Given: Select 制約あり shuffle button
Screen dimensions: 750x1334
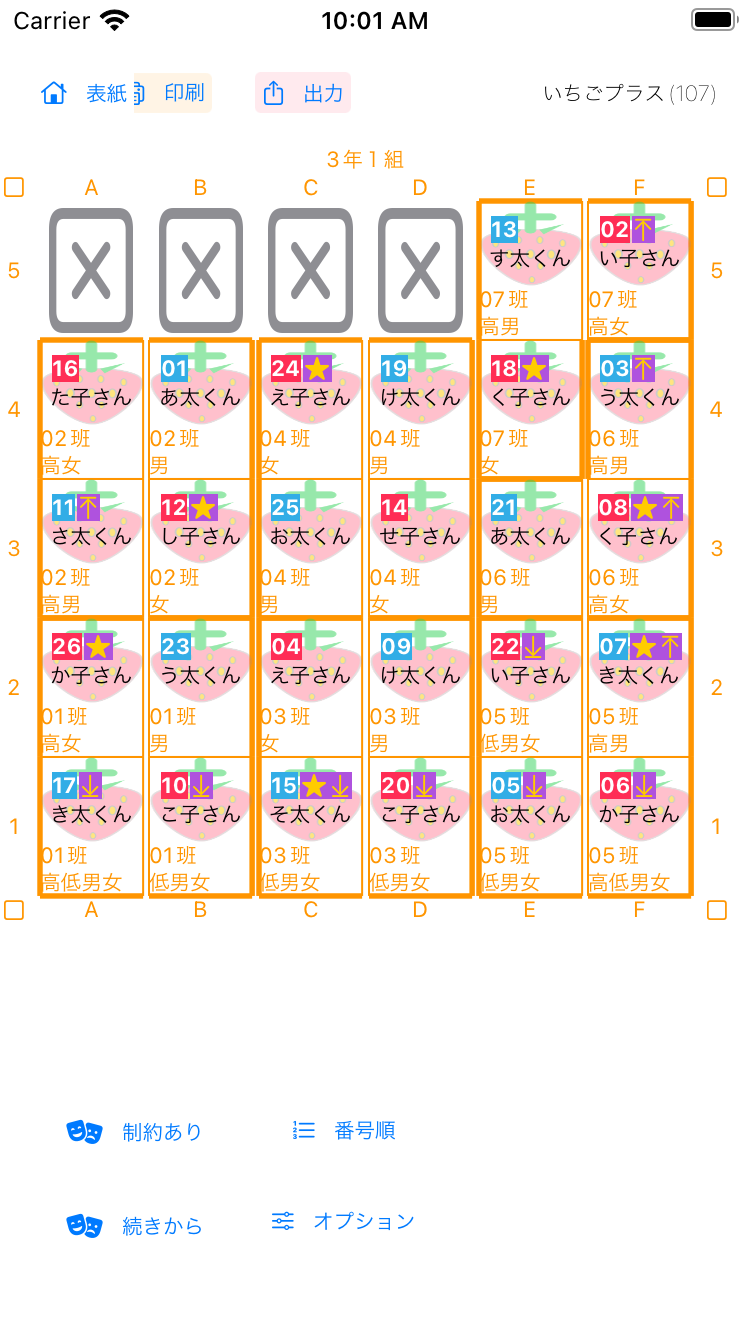Looking at the screenshot, I should pos(134,1132).
